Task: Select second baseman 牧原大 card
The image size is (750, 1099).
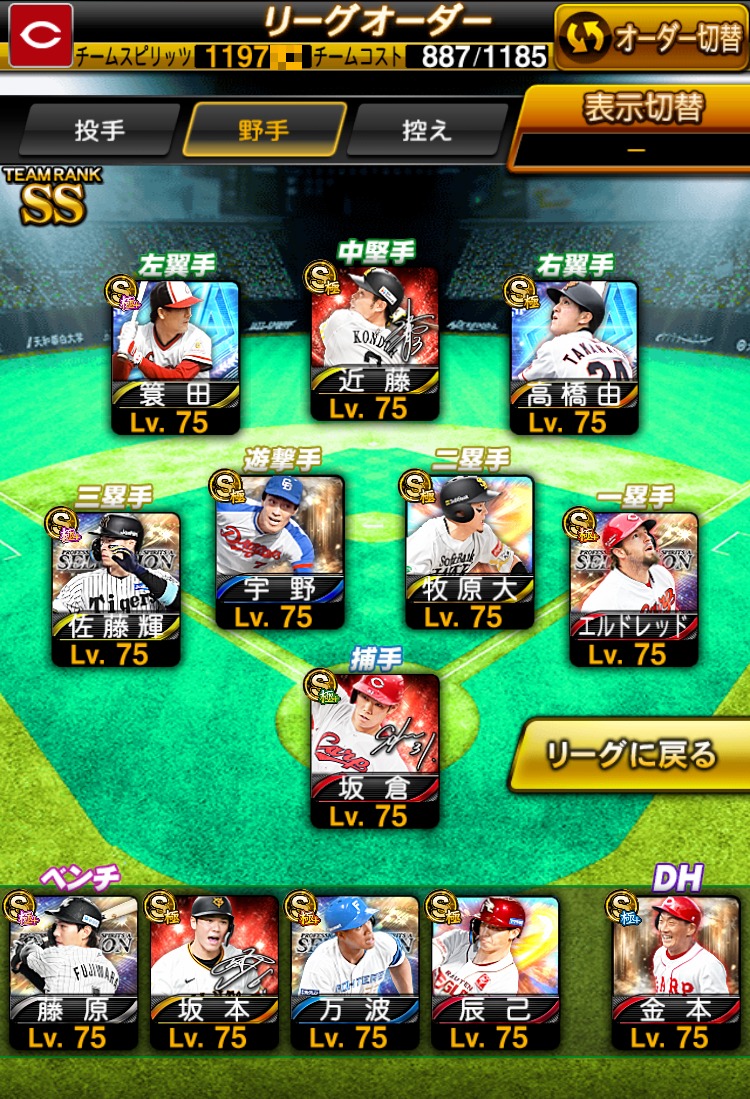Action: coord(469,552)
